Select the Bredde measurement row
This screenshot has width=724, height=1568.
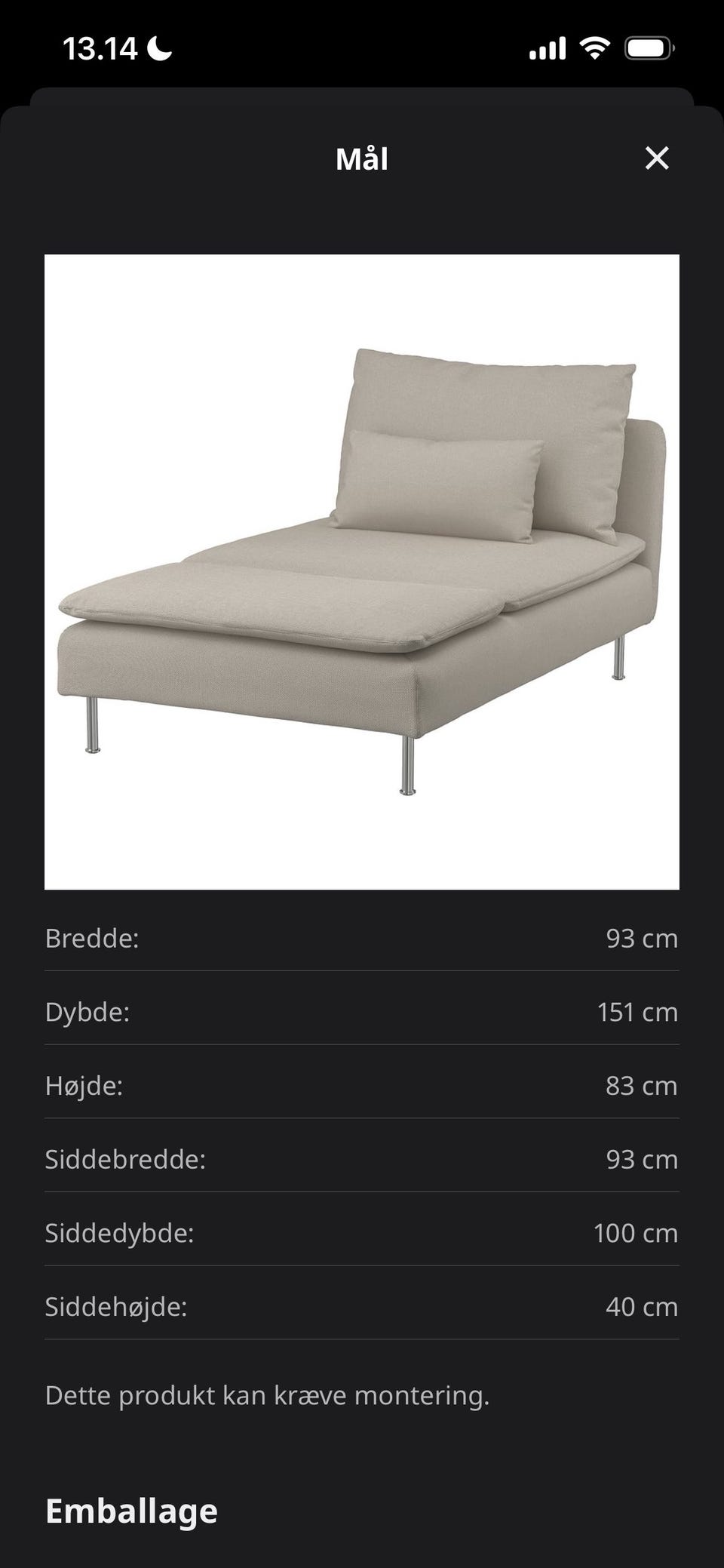pos(362,939)
